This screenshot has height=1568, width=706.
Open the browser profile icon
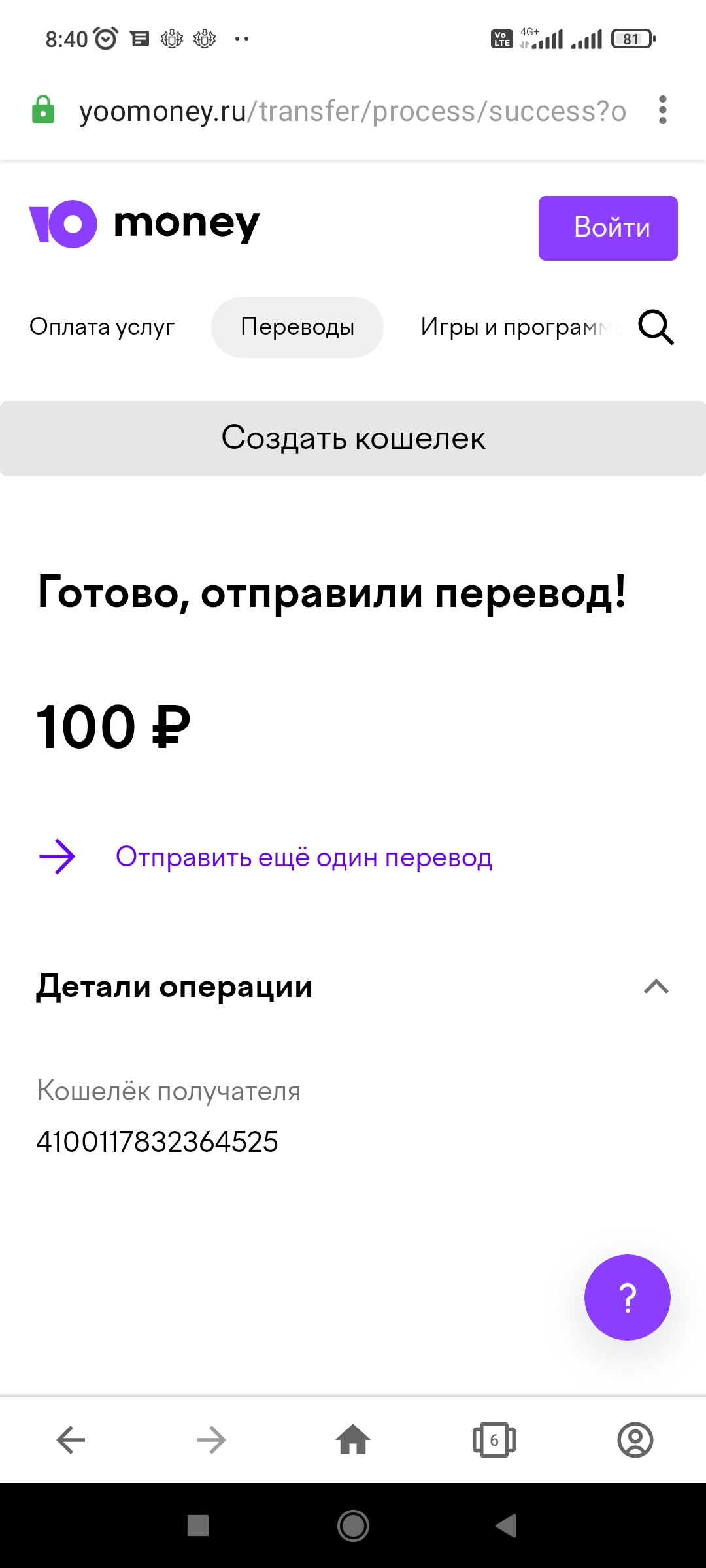coord(635,1439)
